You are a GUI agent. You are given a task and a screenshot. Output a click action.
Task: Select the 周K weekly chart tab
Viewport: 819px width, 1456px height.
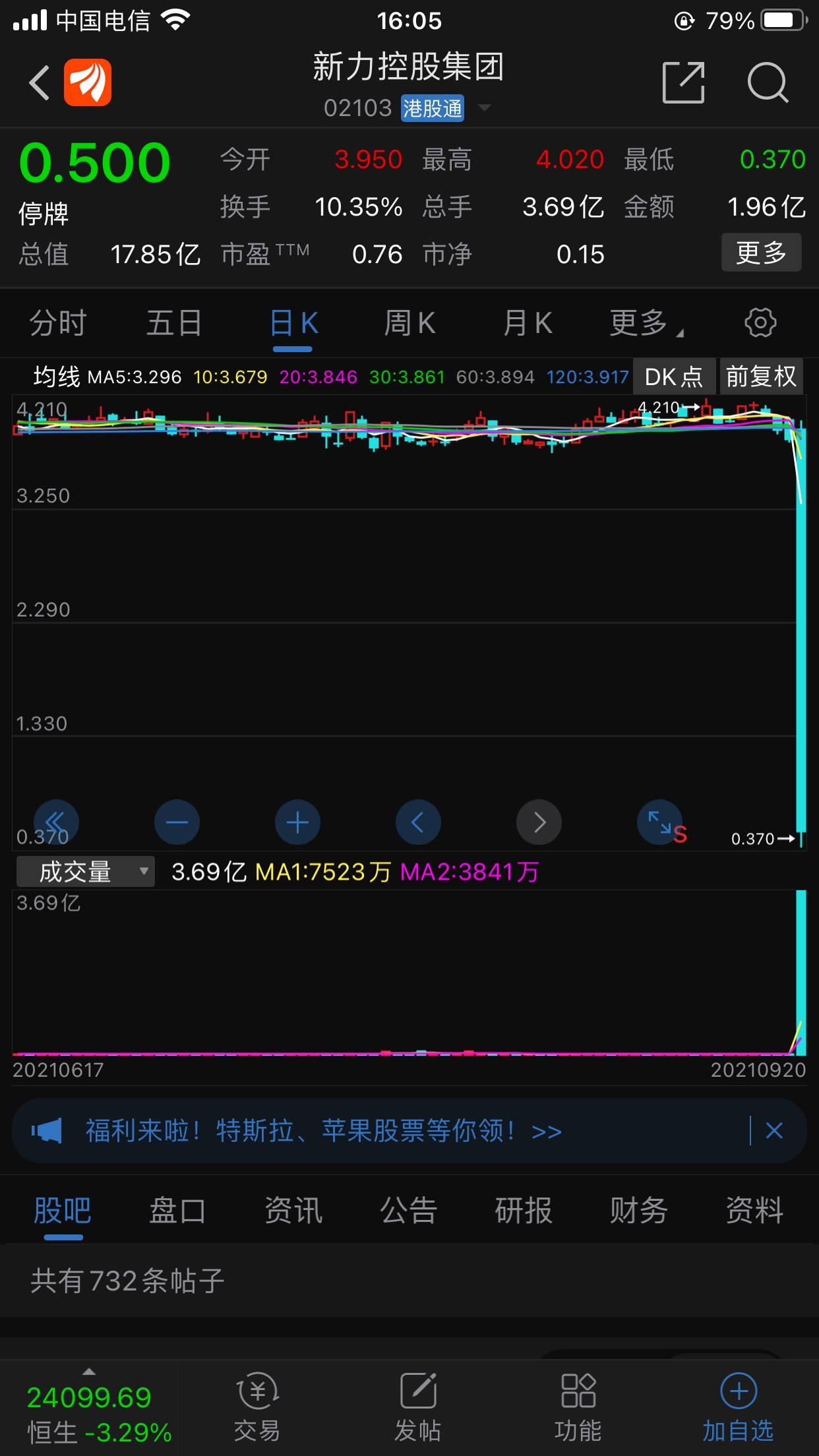pyautogui.click(x=409, y=324)
